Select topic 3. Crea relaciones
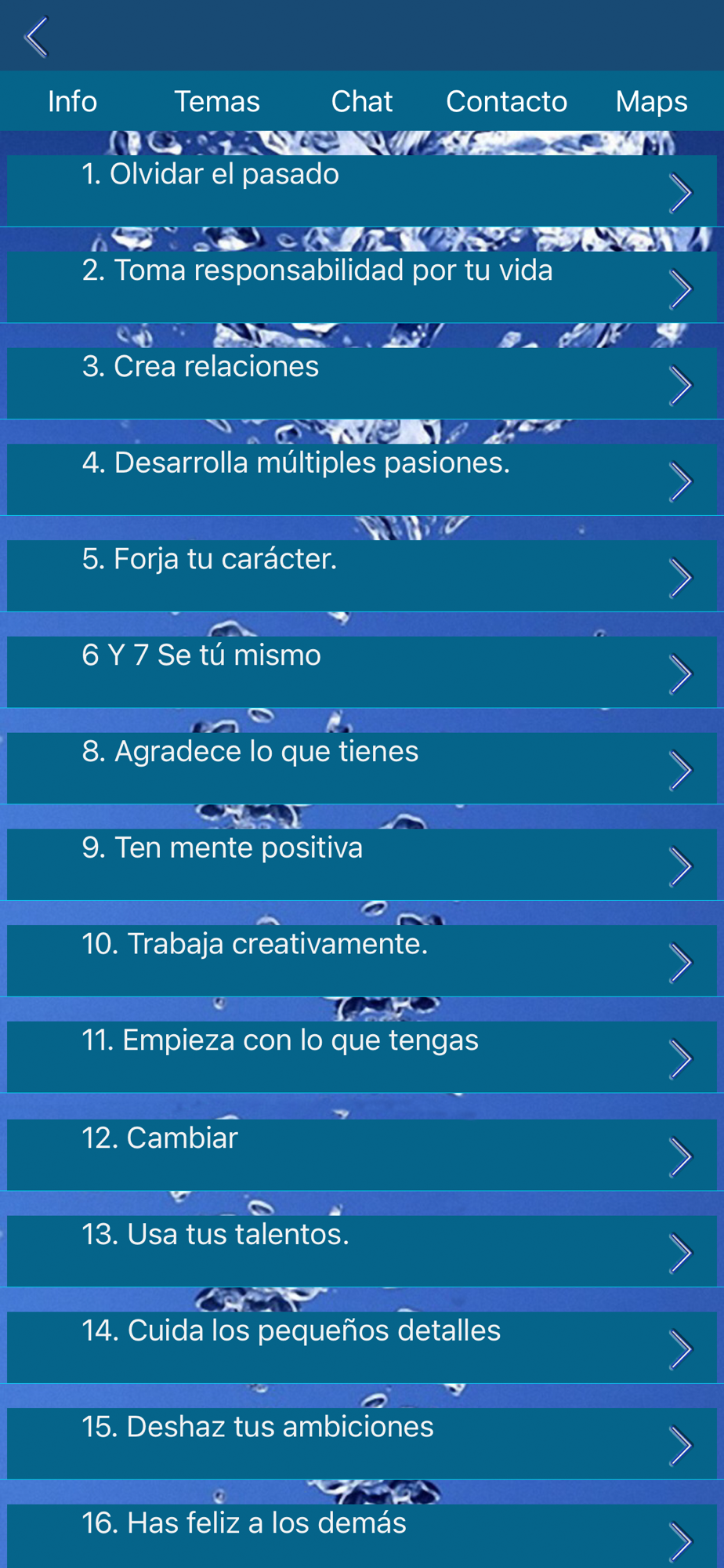This screenshot has height=1568, width=724. pyautogui.click(x=361, y=383)
